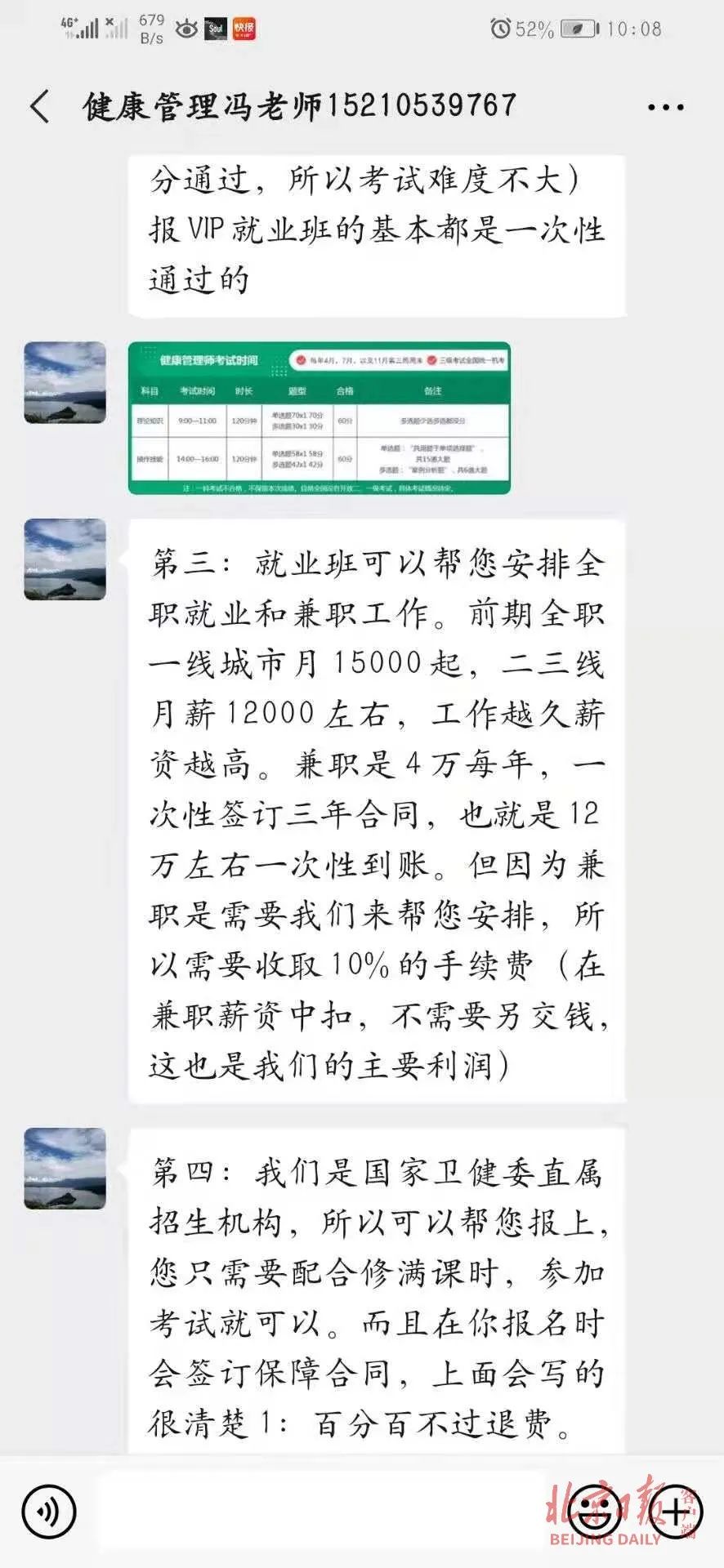This screenshot has width=724, height=1568.
Task: View sender's avatar beside 第三 message
Action: (65, 559)
